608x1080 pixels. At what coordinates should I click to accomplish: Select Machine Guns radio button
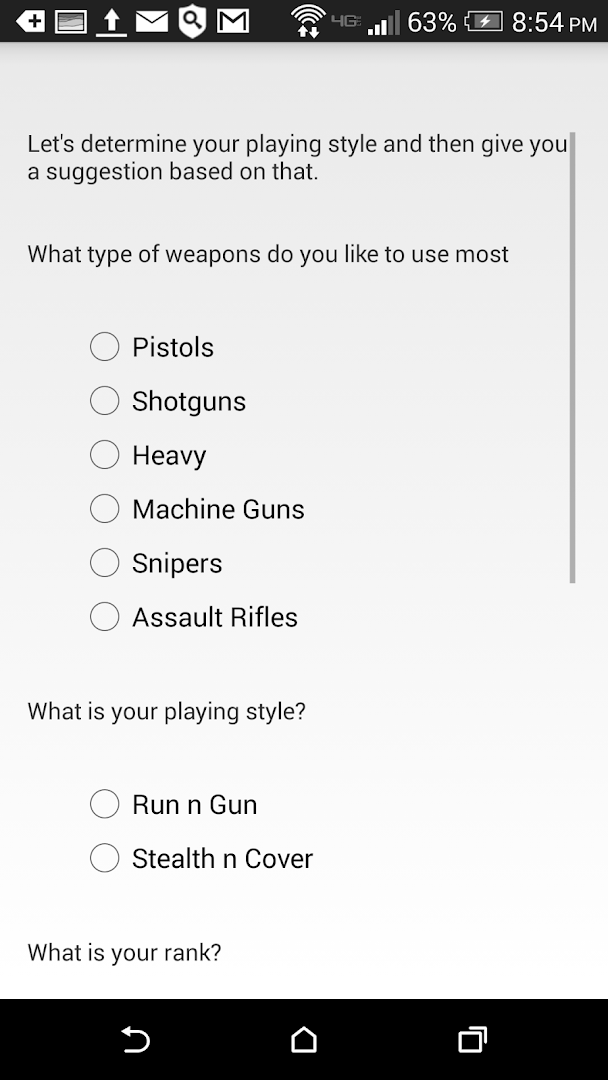105,509
